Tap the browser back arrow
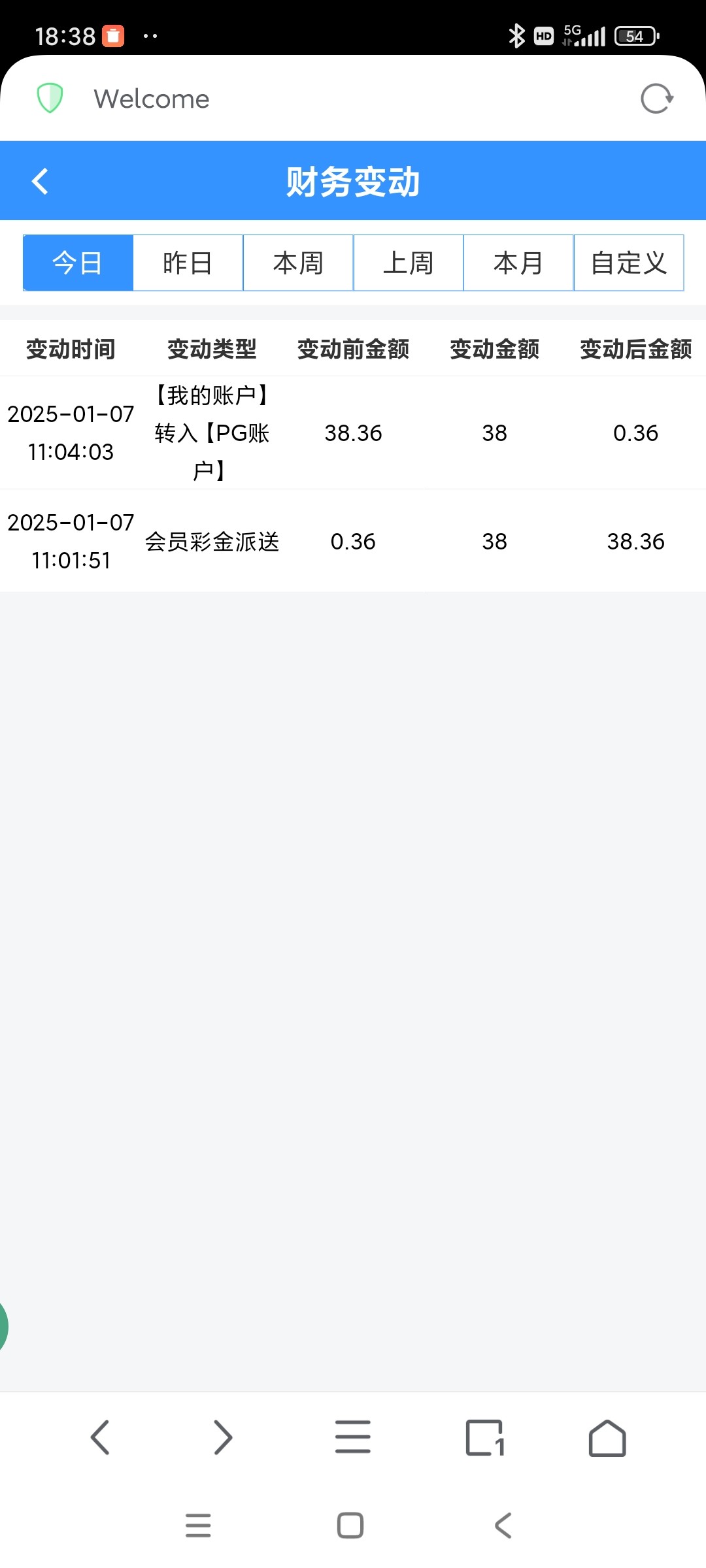The image size is (706, 1568). tap(100, 1437)
